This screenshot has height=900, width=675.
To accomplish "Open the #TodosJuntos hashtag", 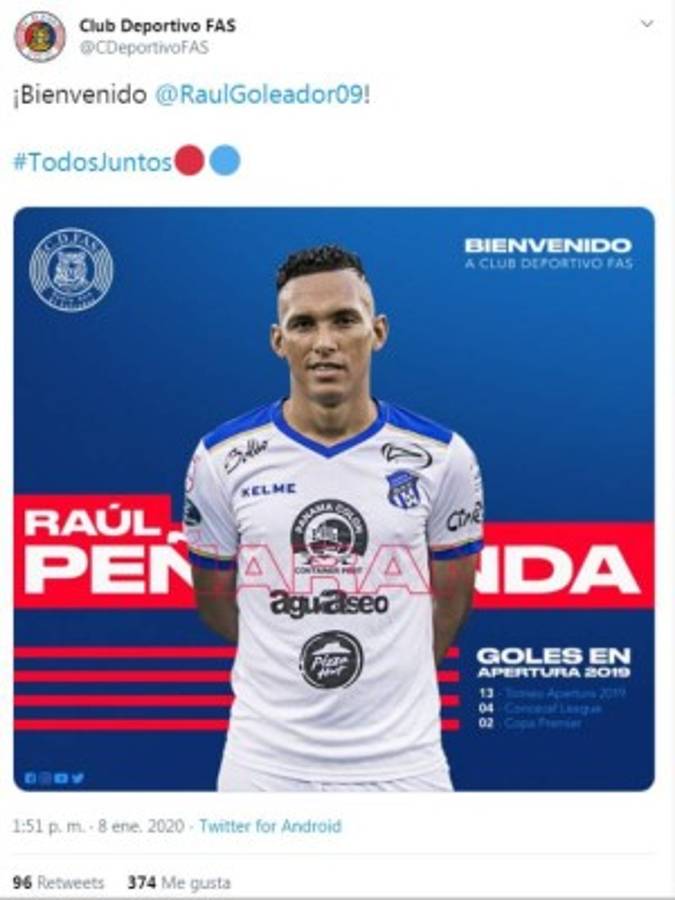I will (x=92, y=162).
